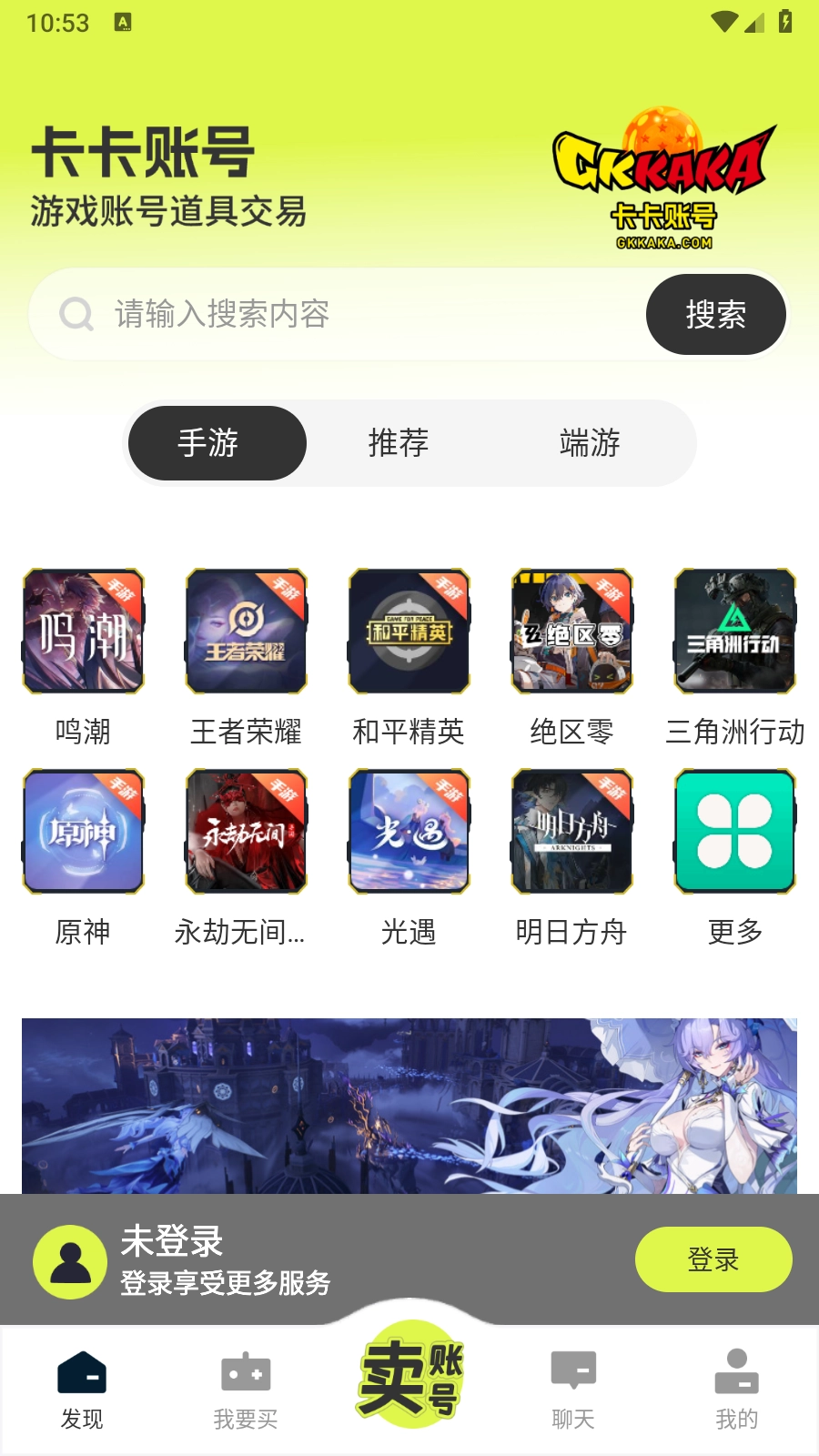Open the 光遇 game tile
This screenshot has width=819, height=1456.
click(x=409, y=832)
